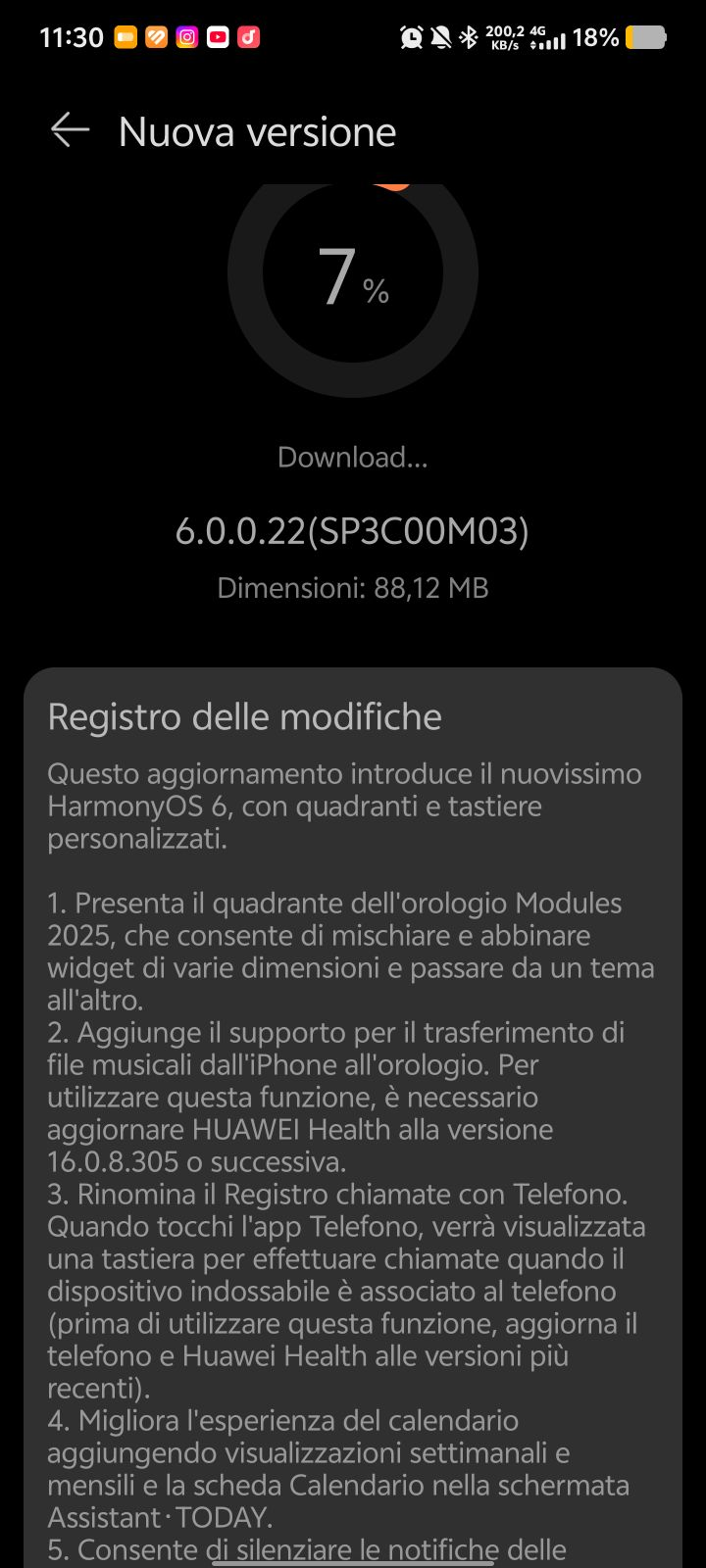706x1568 pixels.
Task: Tap the alarm clock status icon
Action: [410, 37]
